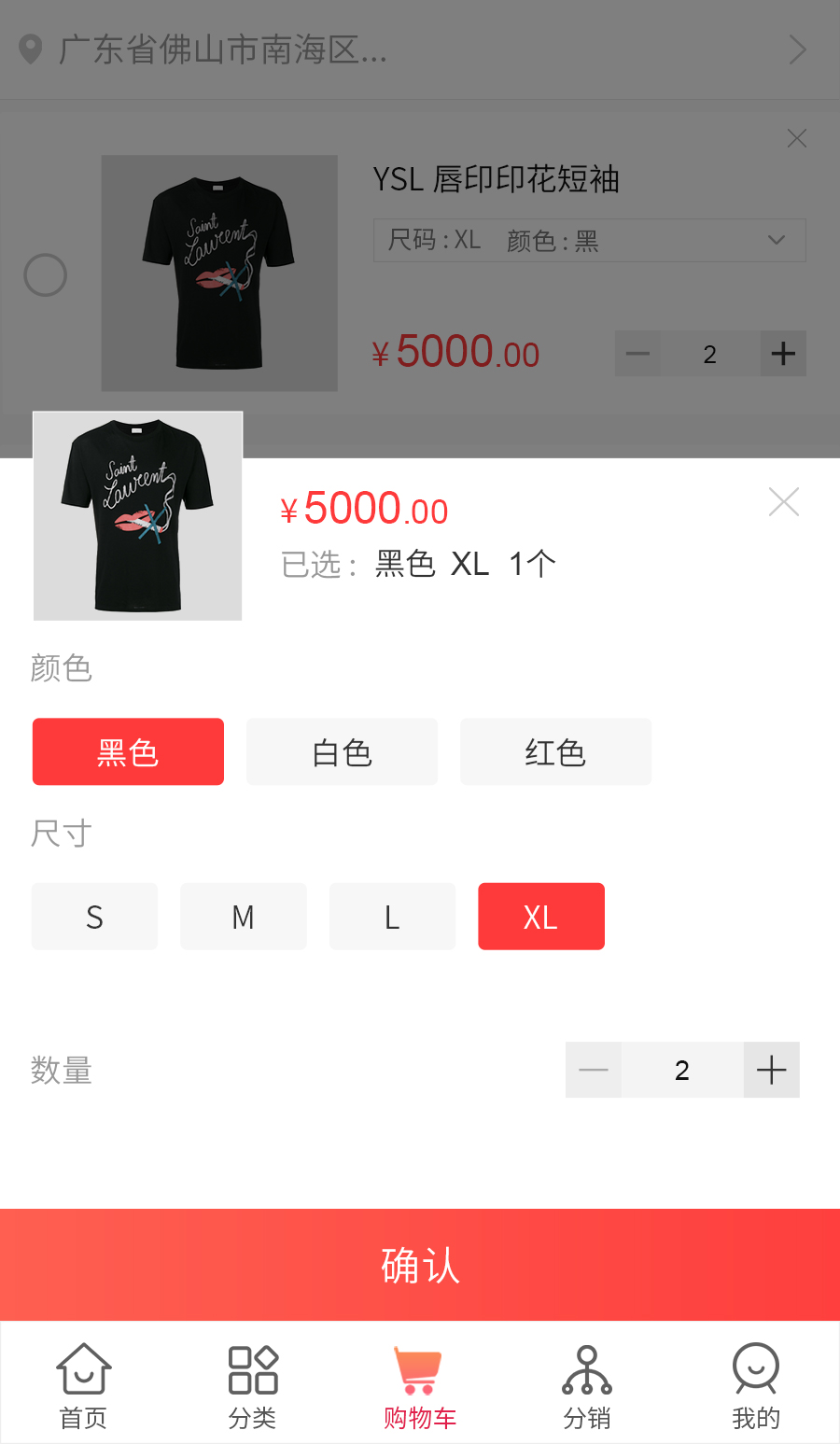
Task: Choose size M
Action: [243, 917]
